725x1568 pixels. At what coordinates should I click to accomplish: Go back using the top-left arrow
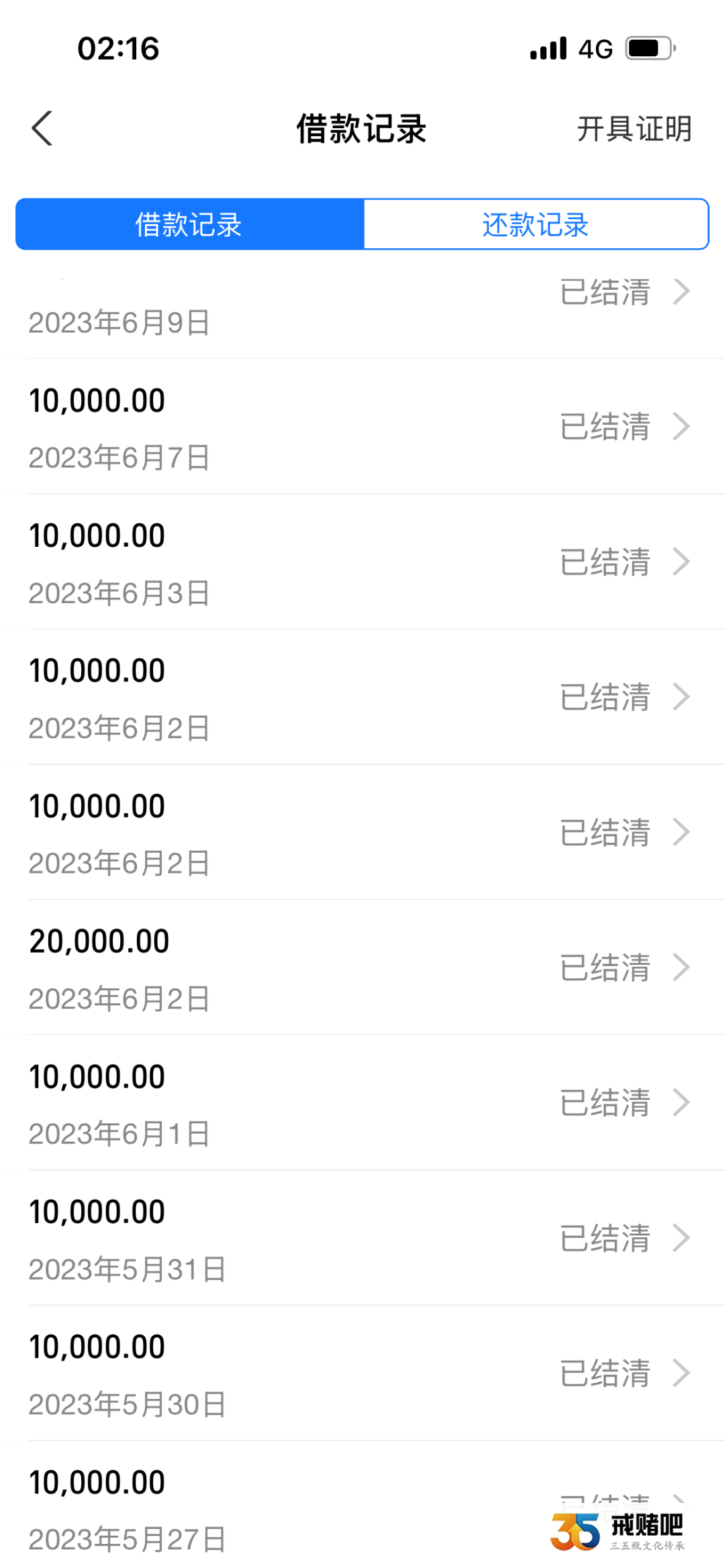click(x=42, y=128)
